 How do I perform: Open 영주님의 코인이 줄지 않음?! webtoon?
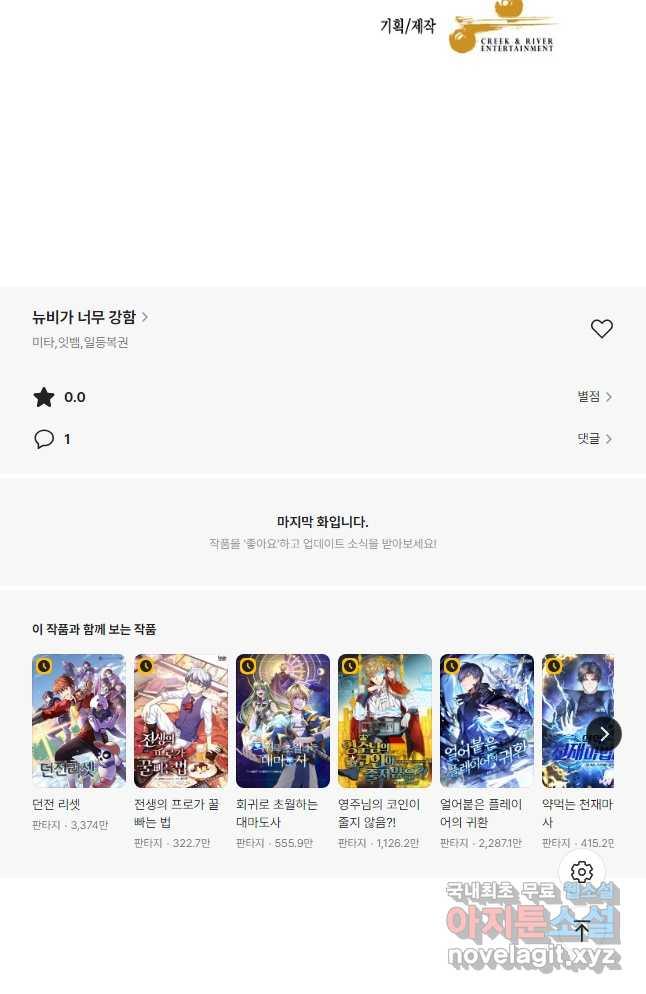[x=384, y=721]
